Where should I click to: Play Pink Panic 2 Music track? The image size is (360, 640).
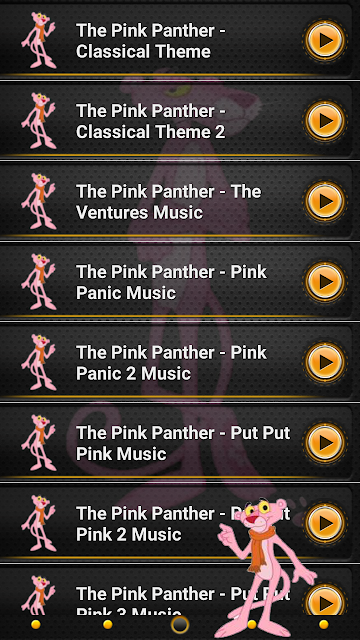click(x=325, y=362)
